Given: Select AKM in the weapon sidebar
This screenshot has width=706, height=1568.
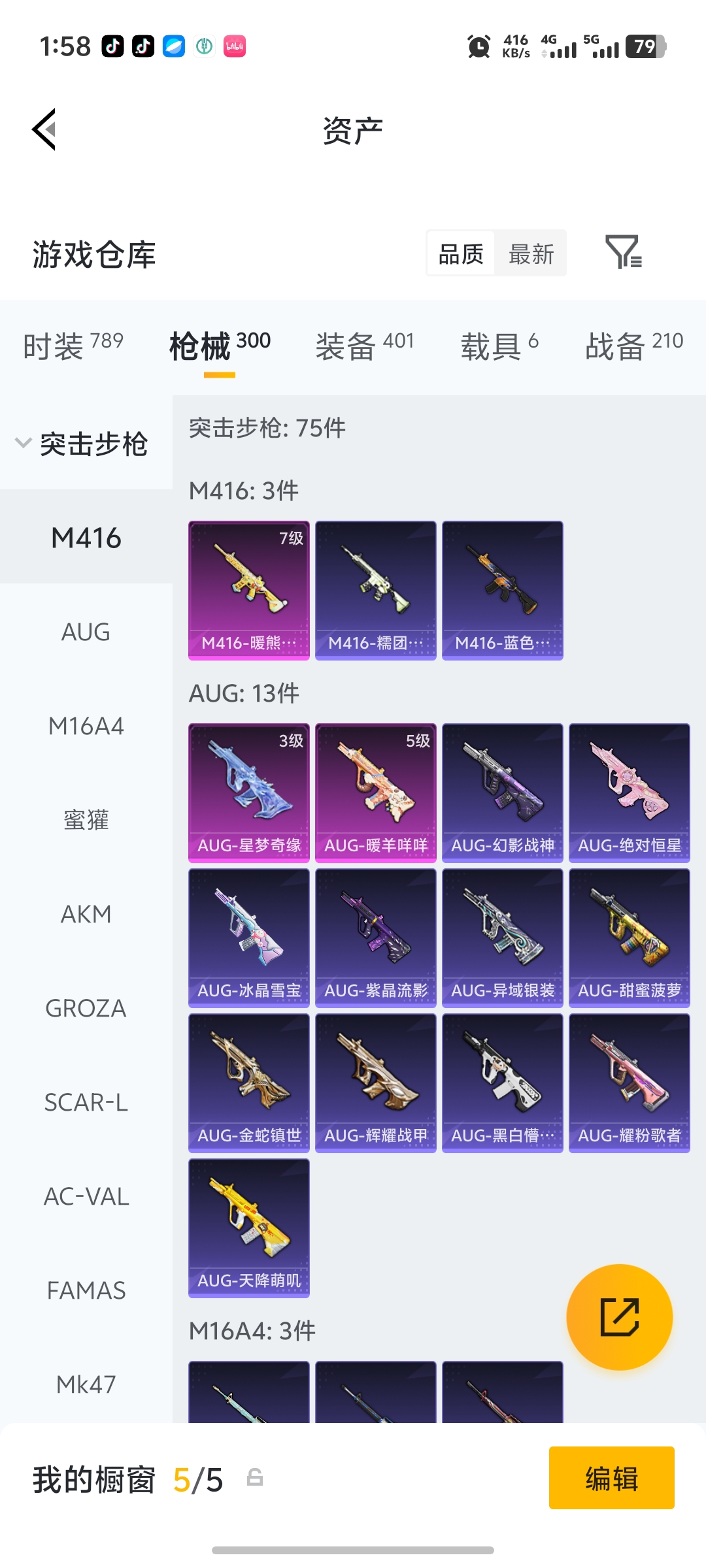Looking at the screenshot, I should coord(86,914).
